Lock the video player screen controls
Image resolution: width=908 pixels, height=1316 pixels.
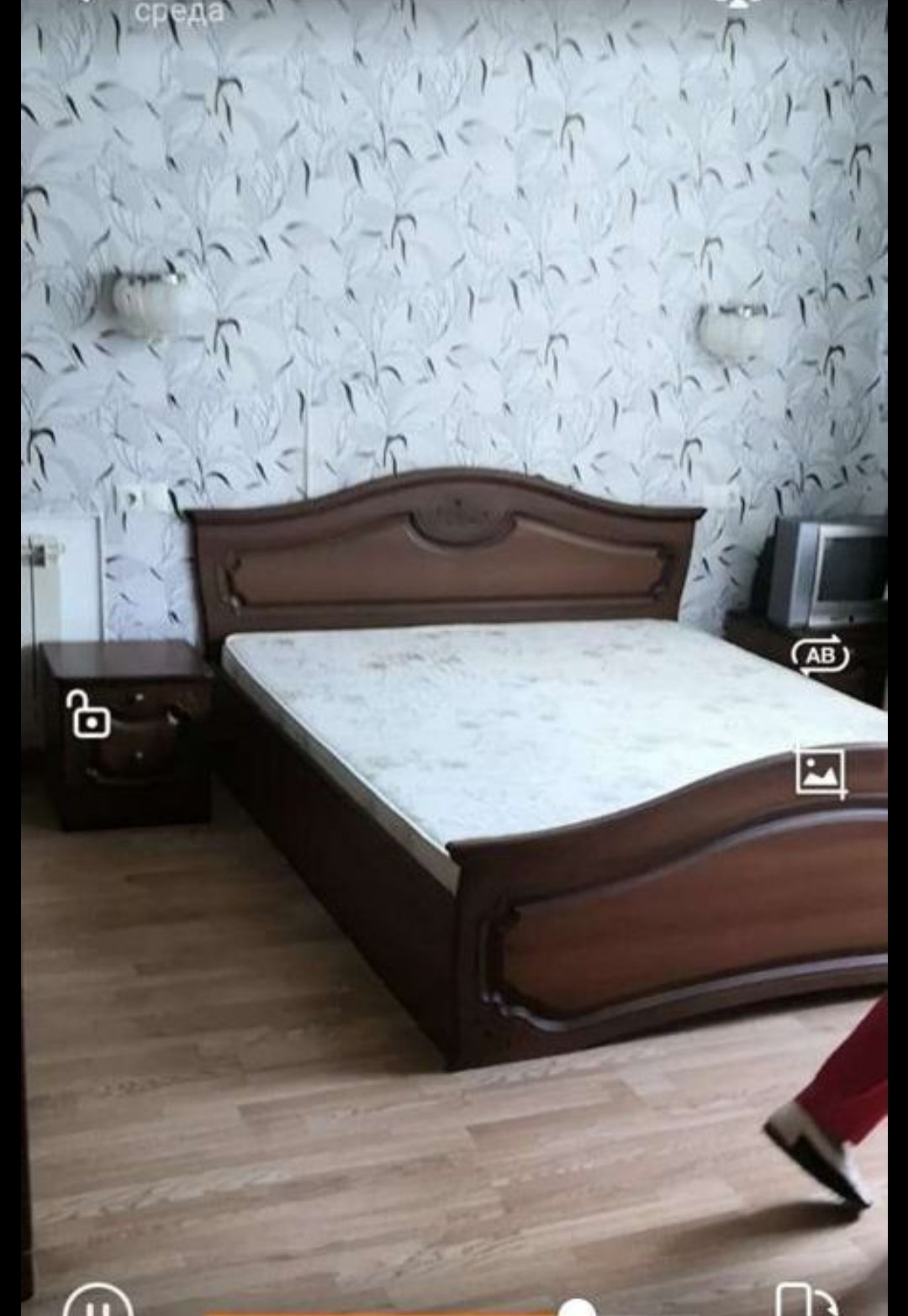click(88, 714)
